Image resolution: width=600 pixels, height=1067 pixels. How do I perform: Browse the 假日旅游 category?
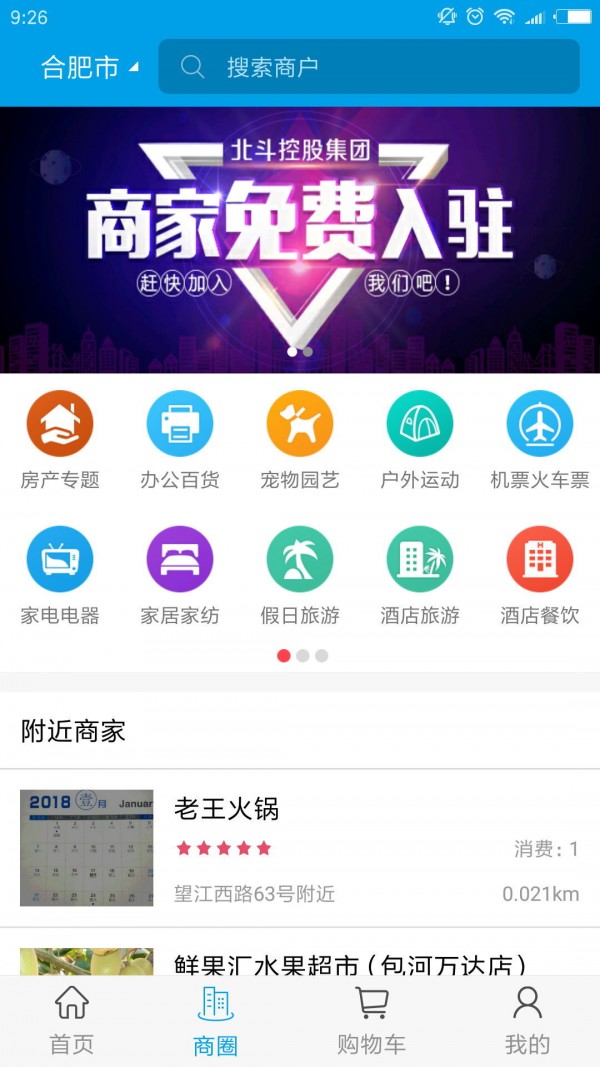300,574
